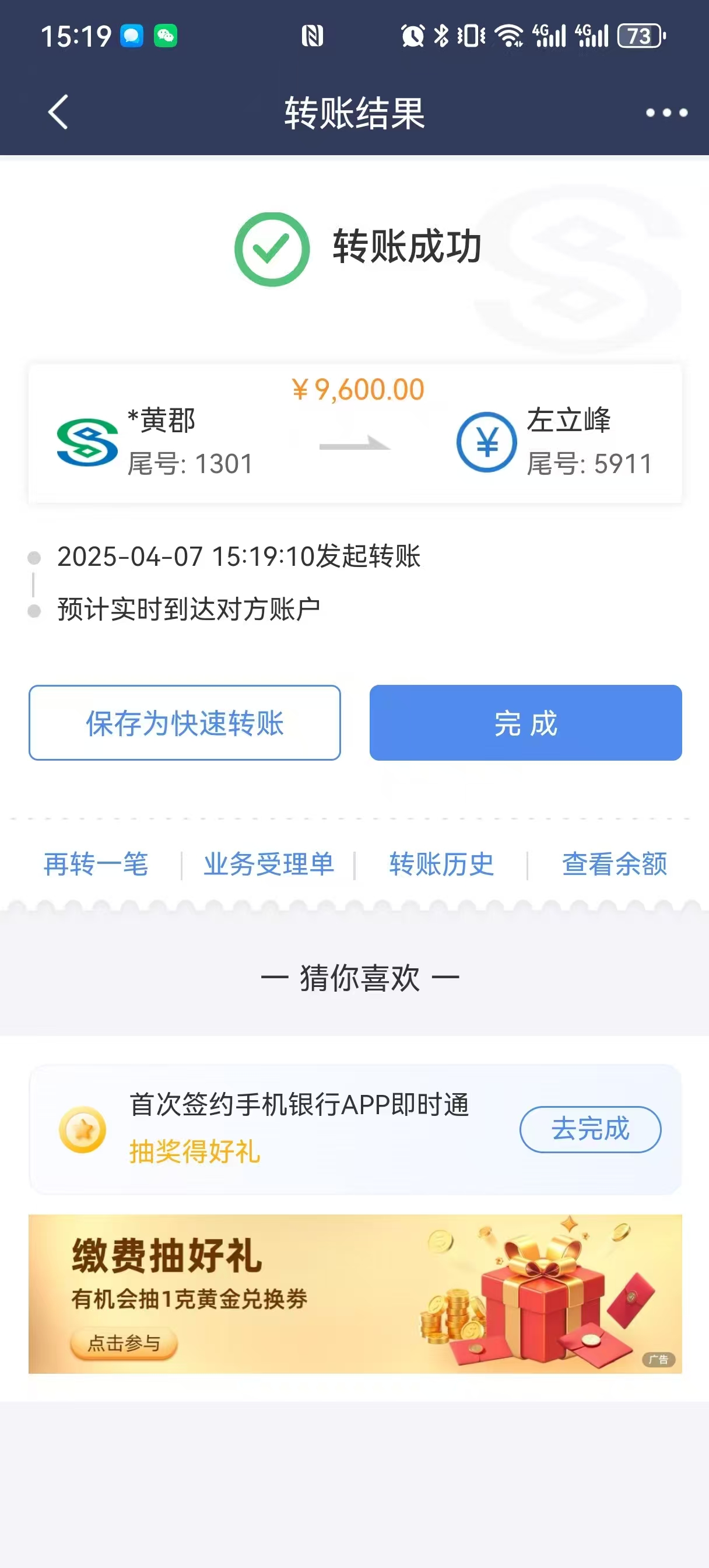The image size is (709, 1568).
Task: Open 查看余额 to check the balance
Action: (614, 864)
